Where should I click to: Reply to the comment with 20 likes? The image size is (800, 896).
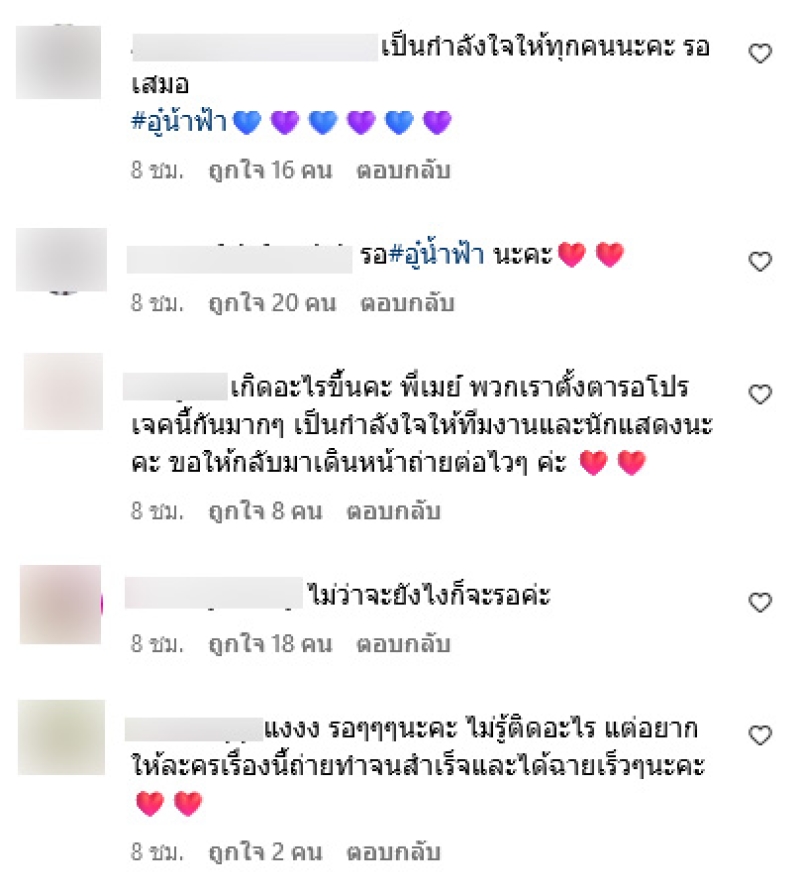pos(408,302)
